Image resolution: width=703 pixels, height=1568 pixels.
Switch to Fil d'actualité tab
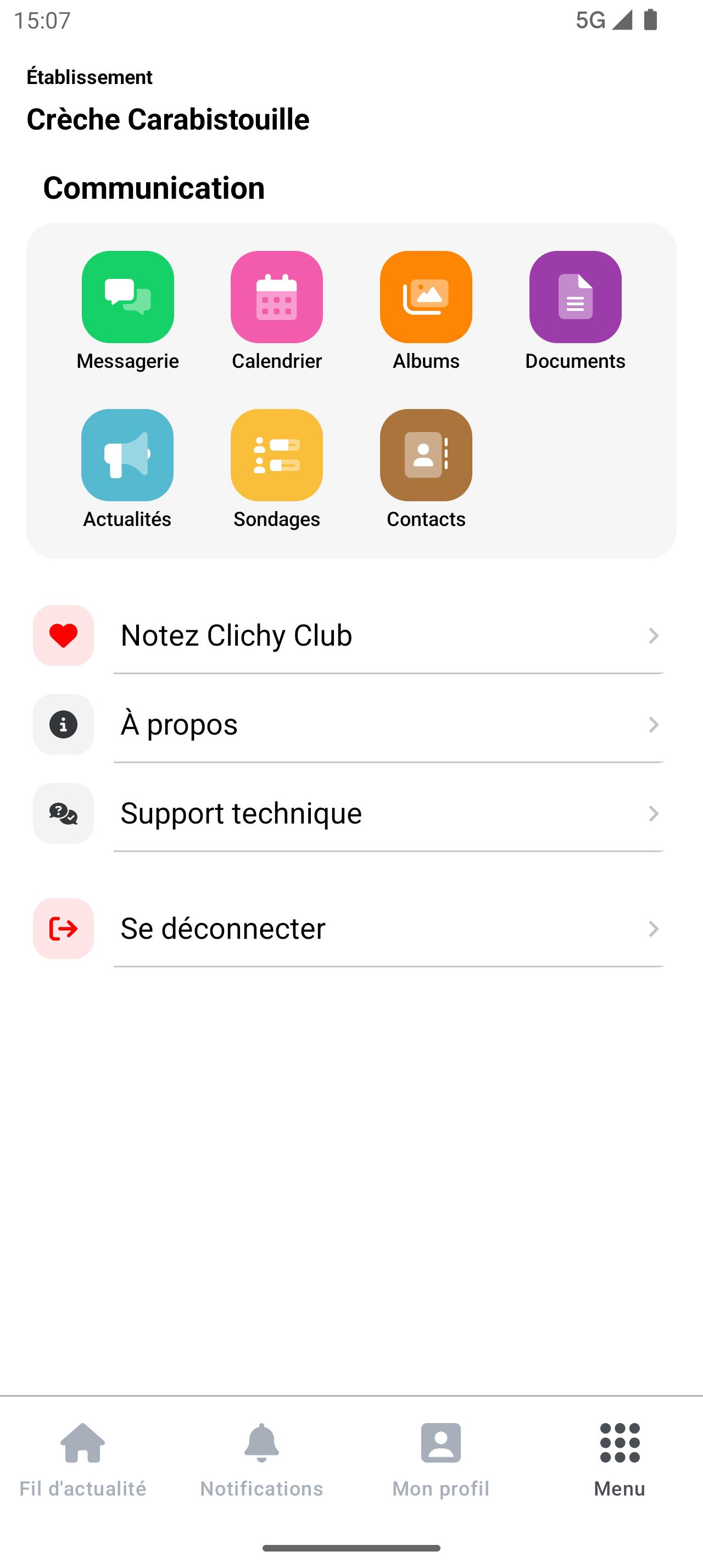tap(83, 1460)
